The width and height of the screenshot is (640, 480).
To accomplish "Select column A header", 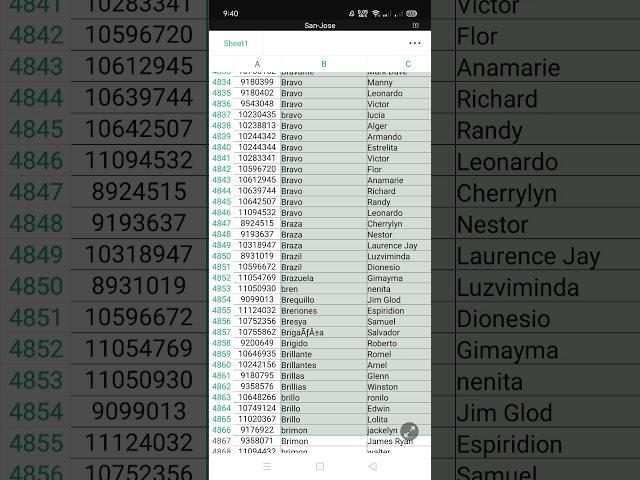I will pos(257,64).
